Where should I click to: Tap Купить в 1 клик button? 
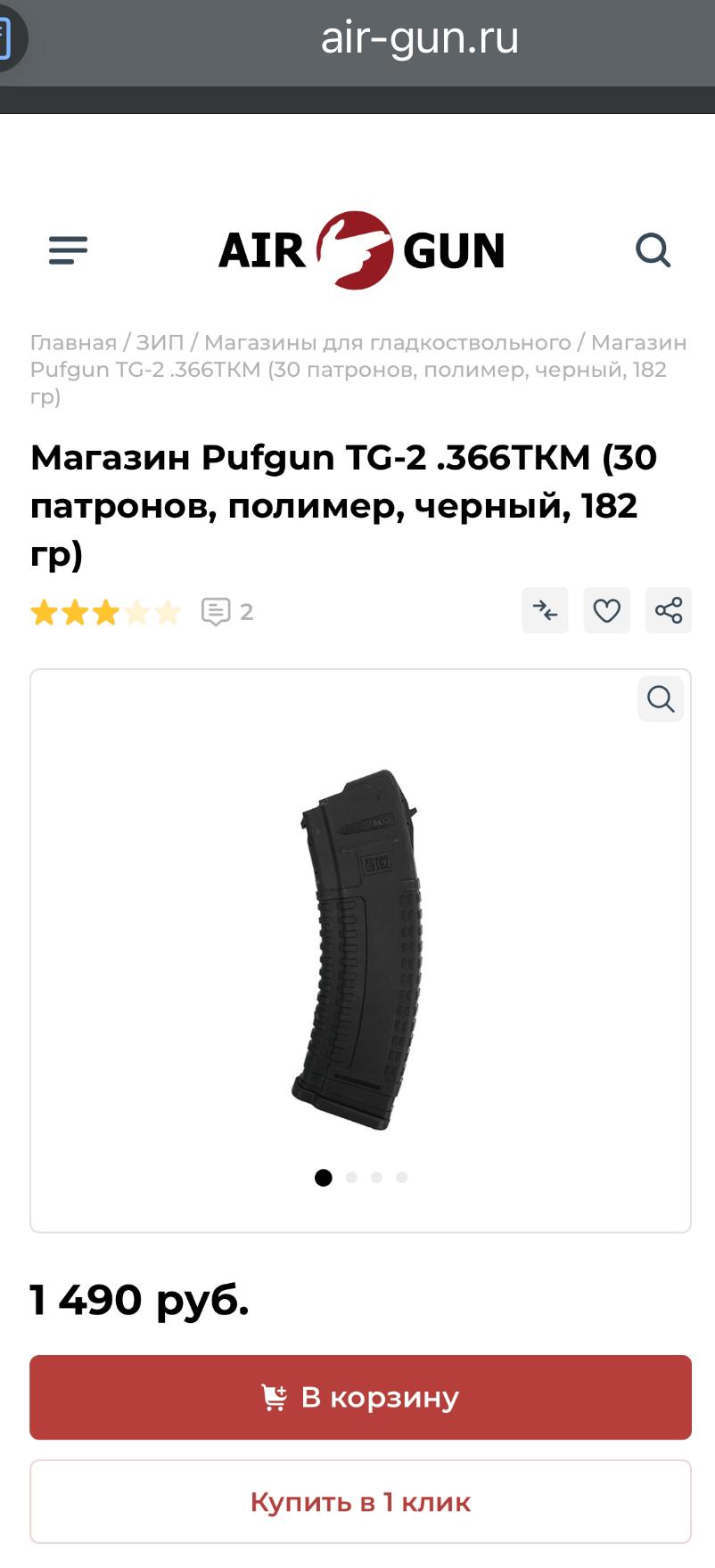[x=360, y=1502]
